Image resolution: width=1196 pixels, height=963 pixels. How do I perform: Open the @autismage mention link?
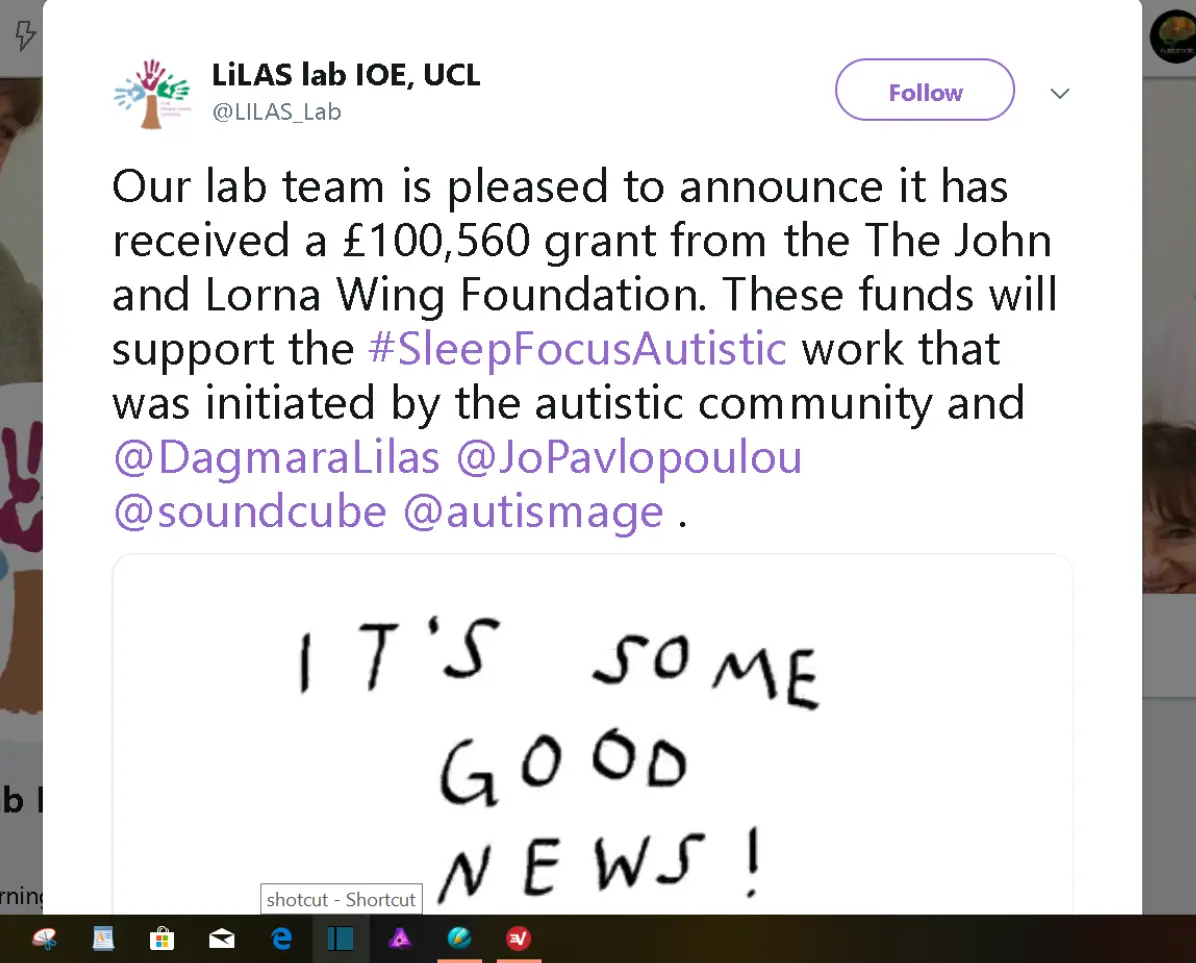(x=533, y=511)
